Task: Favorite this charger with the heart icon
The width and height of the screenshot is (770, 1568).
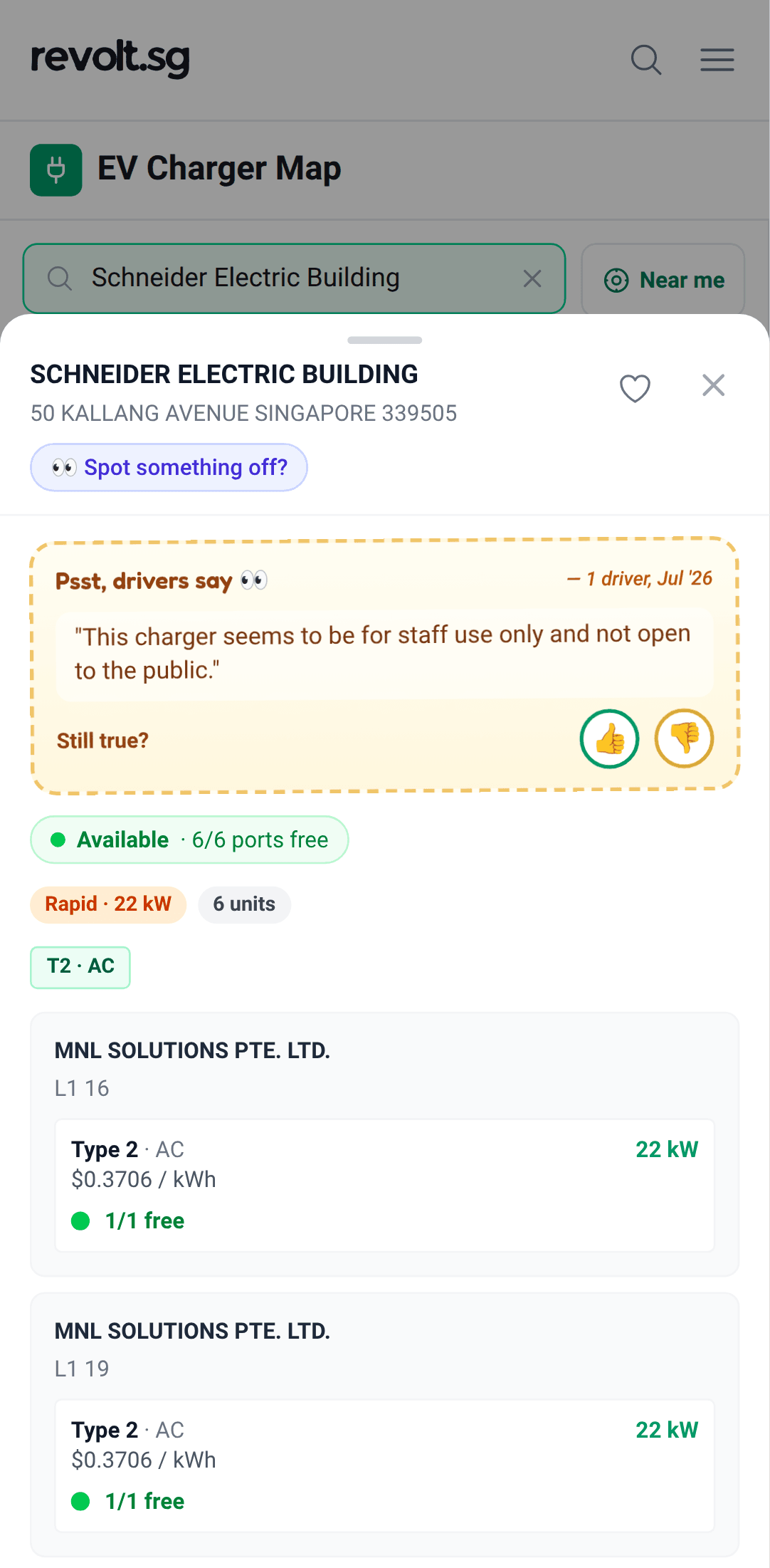Action: click(635, 388)
